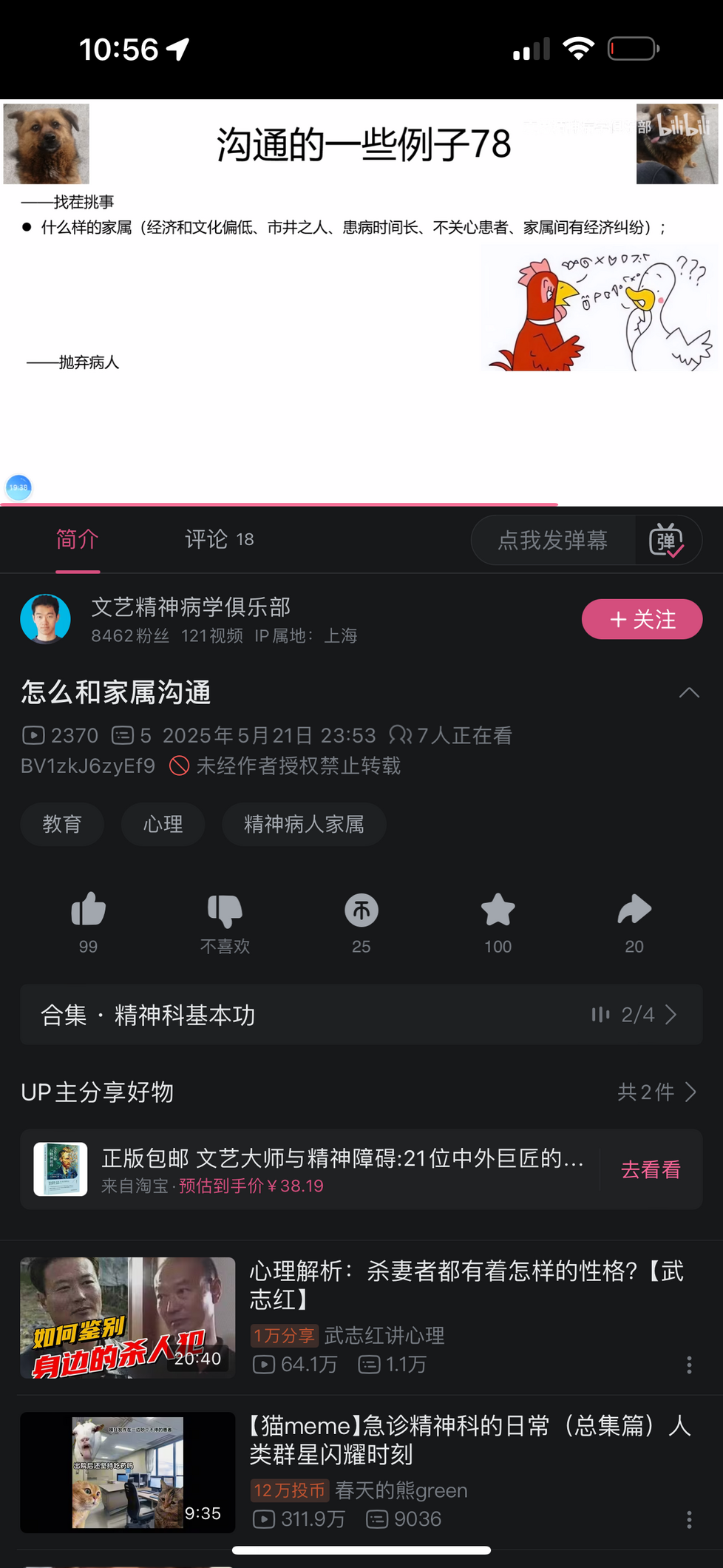Collapse the video description chevron
Viewport: 723px width, 1568px height.
pyautogui.click(x=689, y=693)
